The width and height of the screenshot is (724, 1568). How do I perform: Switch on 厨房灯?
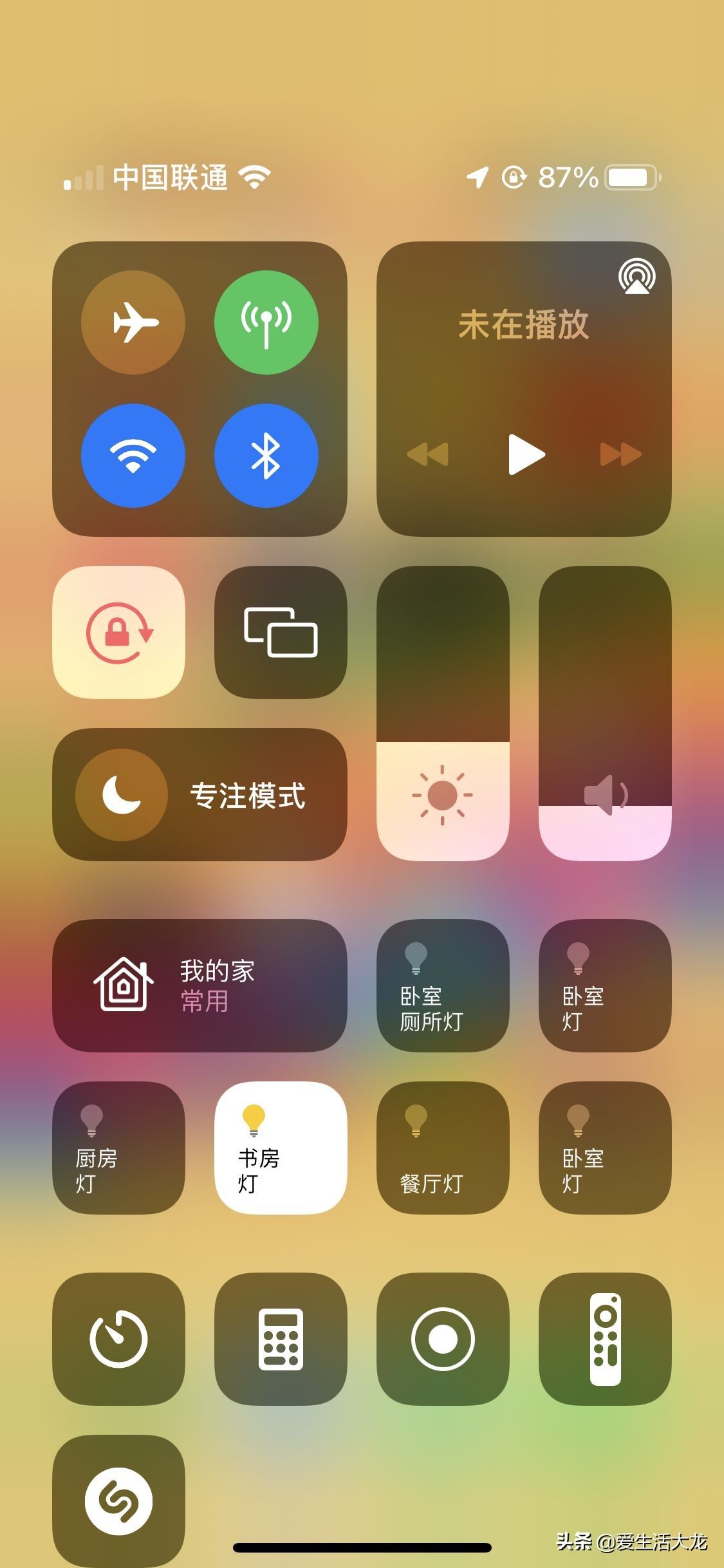pos(119,1148)
